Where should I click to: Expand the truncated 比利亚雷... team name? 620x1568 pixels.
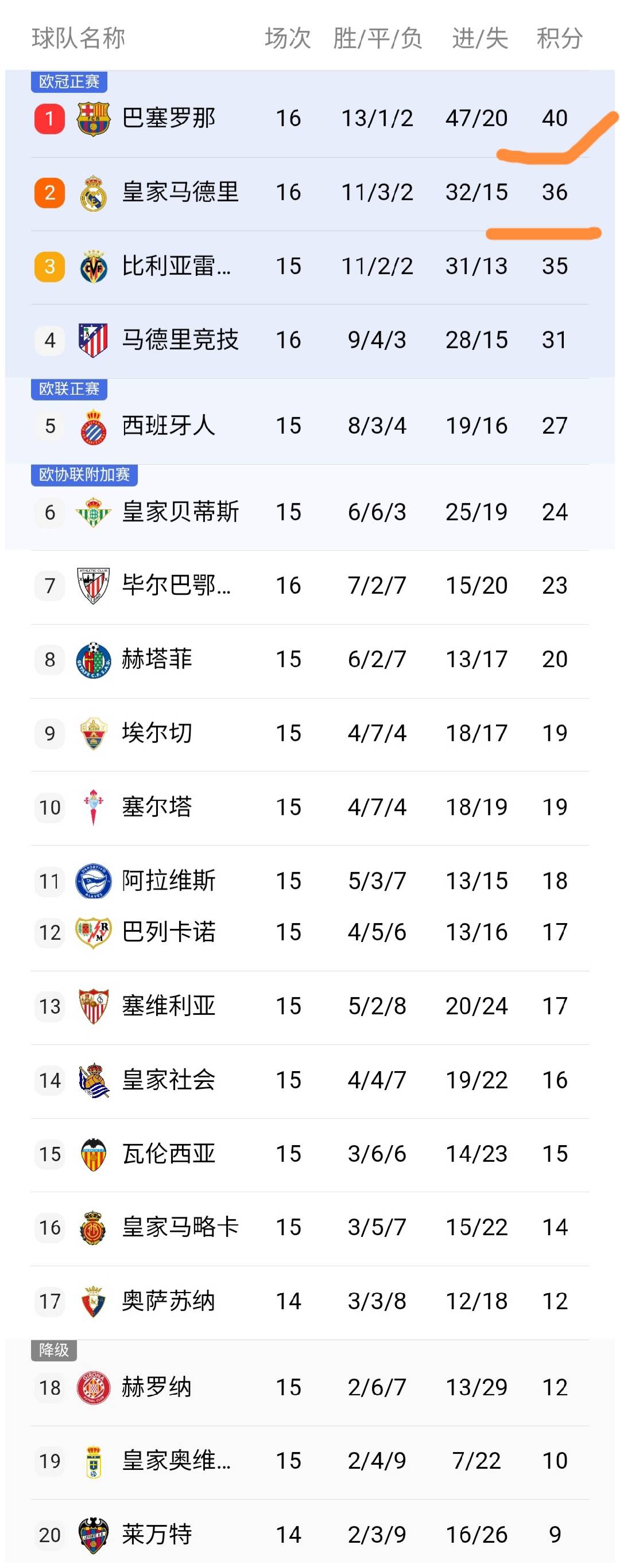[177, 266]
